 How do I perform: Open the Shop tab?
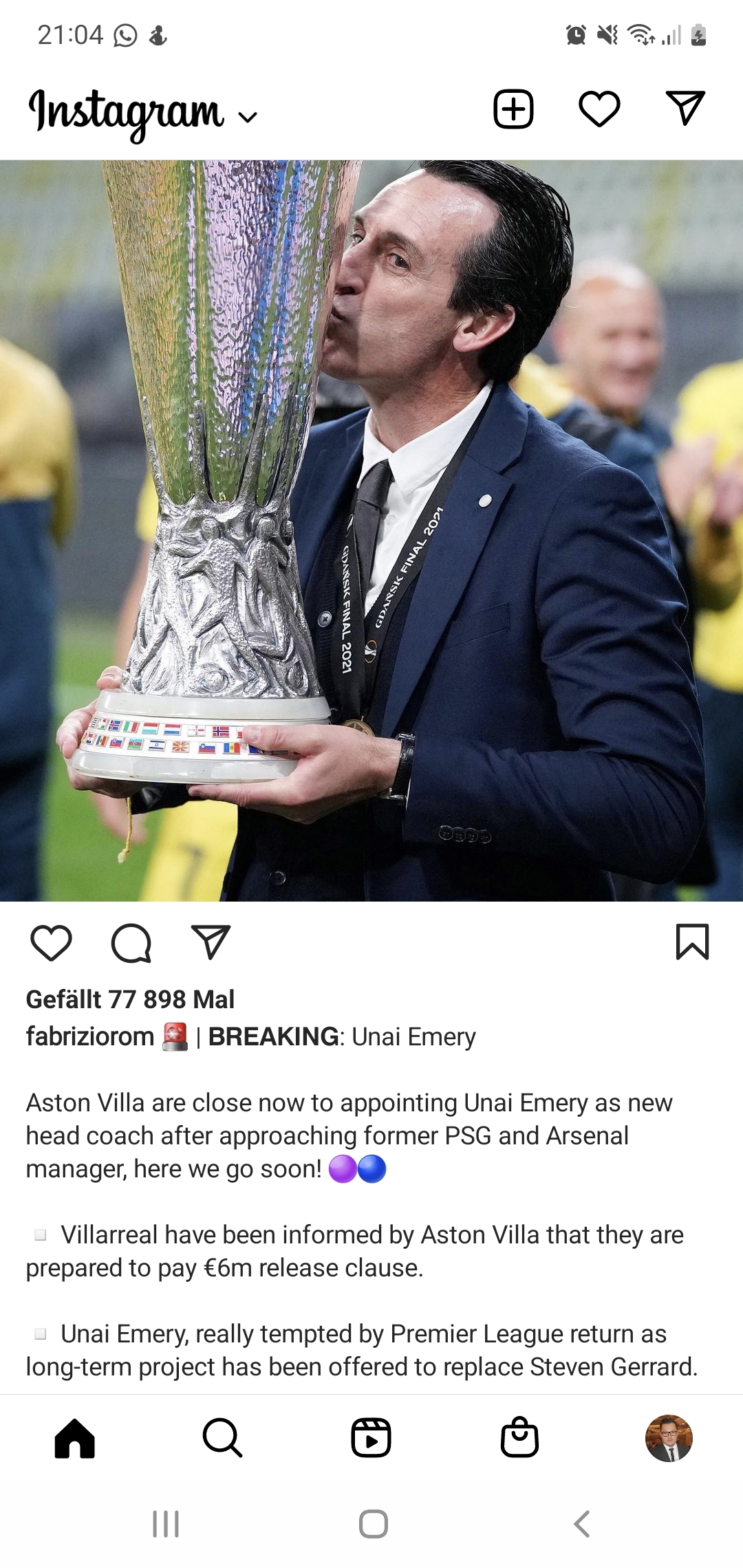tap(519, 1437)
